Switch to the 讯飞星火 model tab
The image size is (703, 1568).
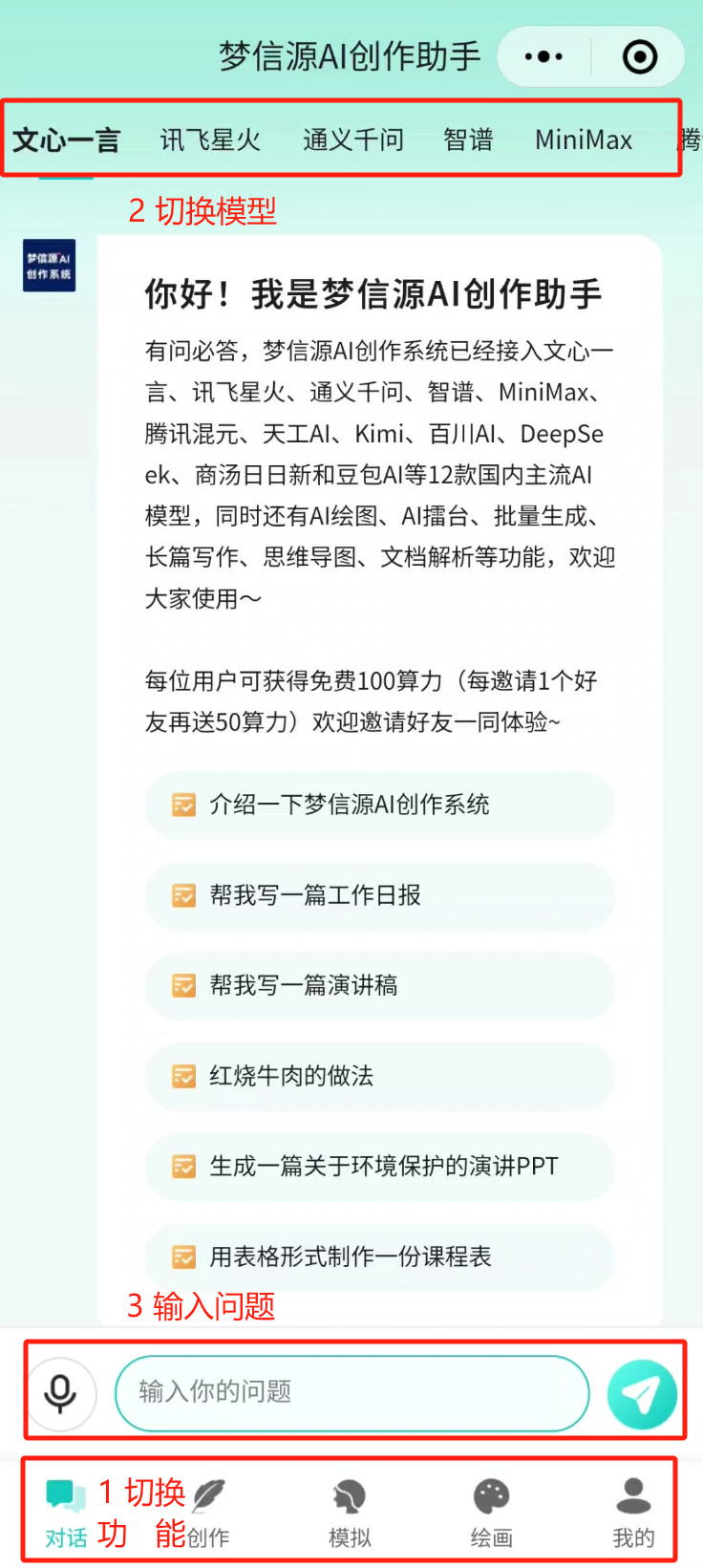pos(210,140)
